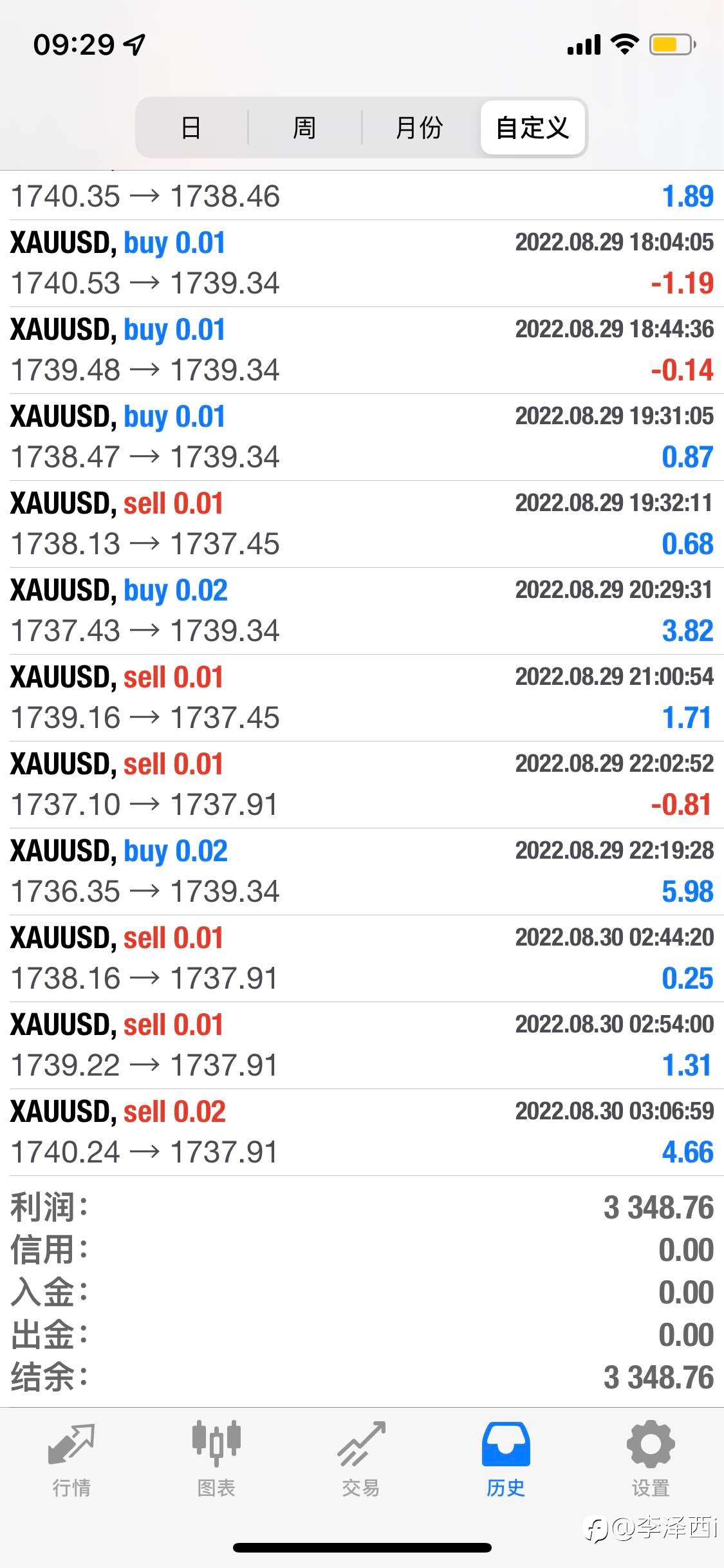724x1568 pixels.
Task: Go to the 图表 chart tab
Action: coord(216,1459)
